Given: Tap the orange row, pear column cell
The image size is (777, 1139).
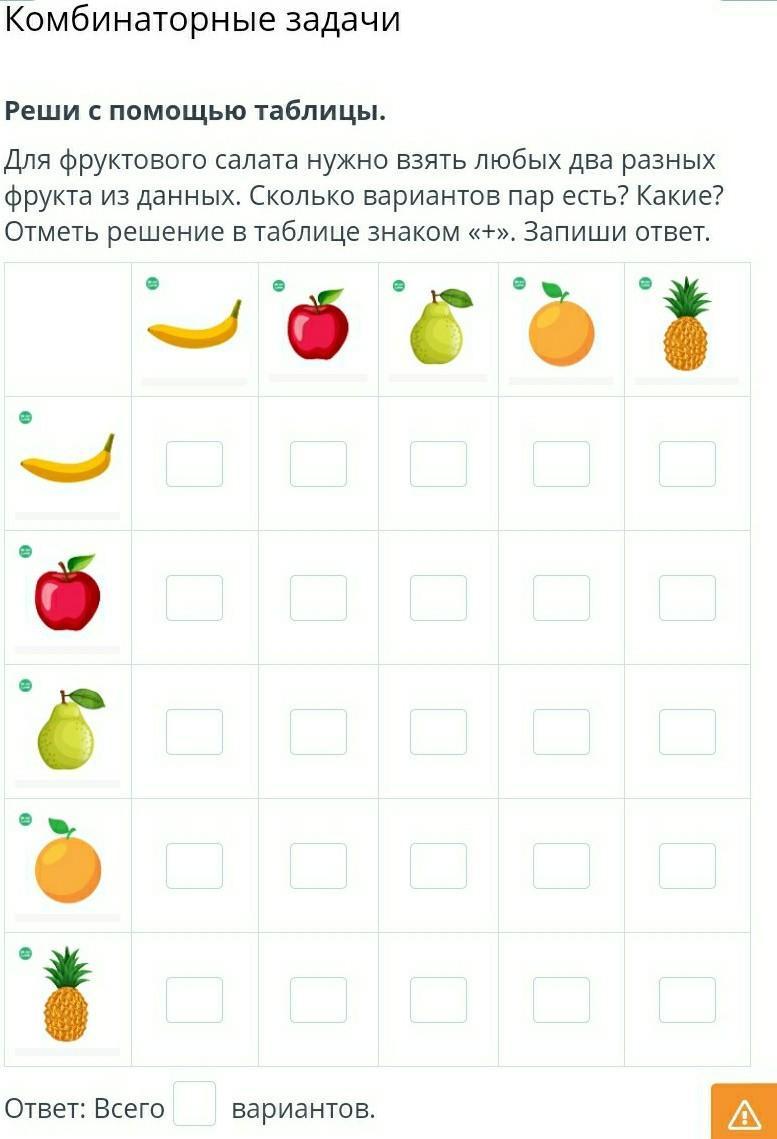Looking at the screenshot, I should click(x=438, y=866).
